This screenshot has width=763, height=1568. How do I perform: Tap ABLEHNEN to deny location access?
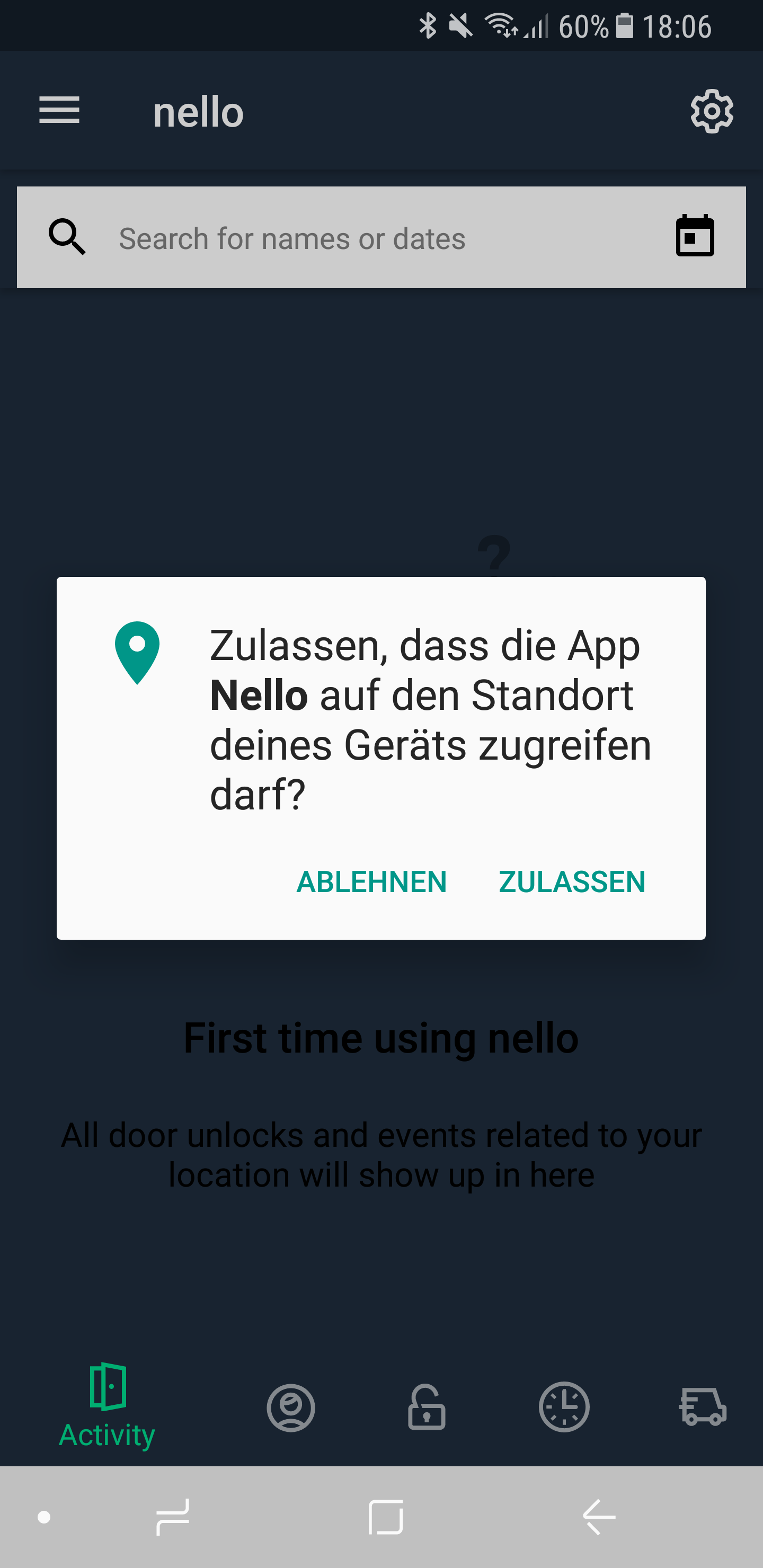click(371, 882)
